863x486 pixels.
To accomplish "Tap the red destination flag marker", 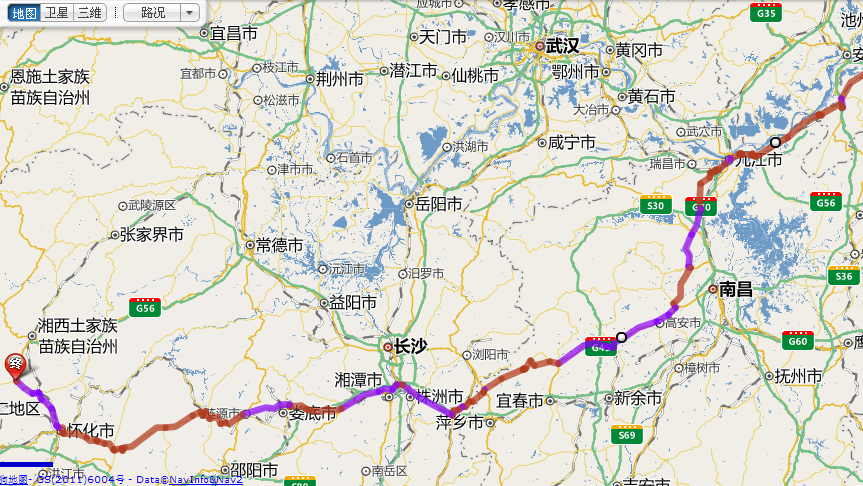I will 16,366.
